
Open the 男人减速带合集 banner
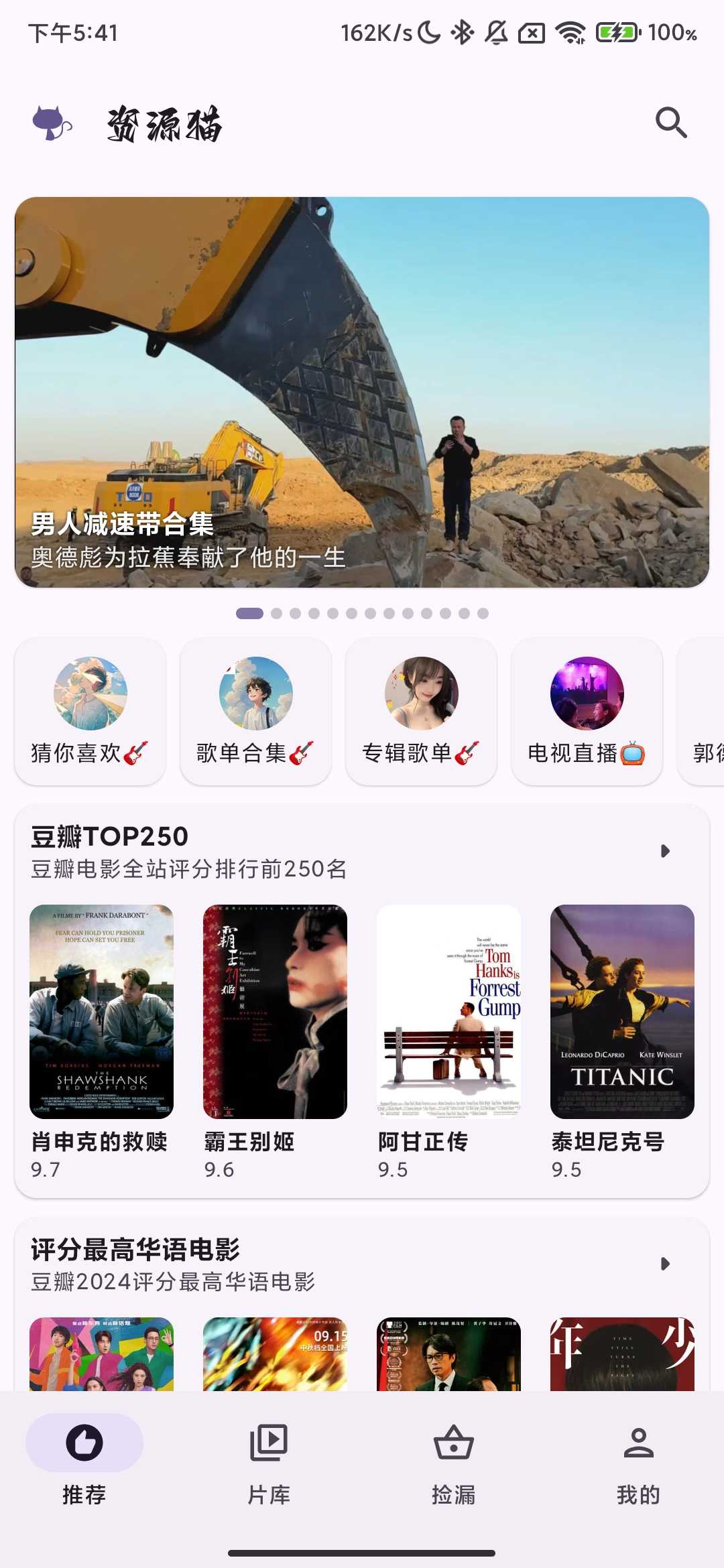click(362, 392)
